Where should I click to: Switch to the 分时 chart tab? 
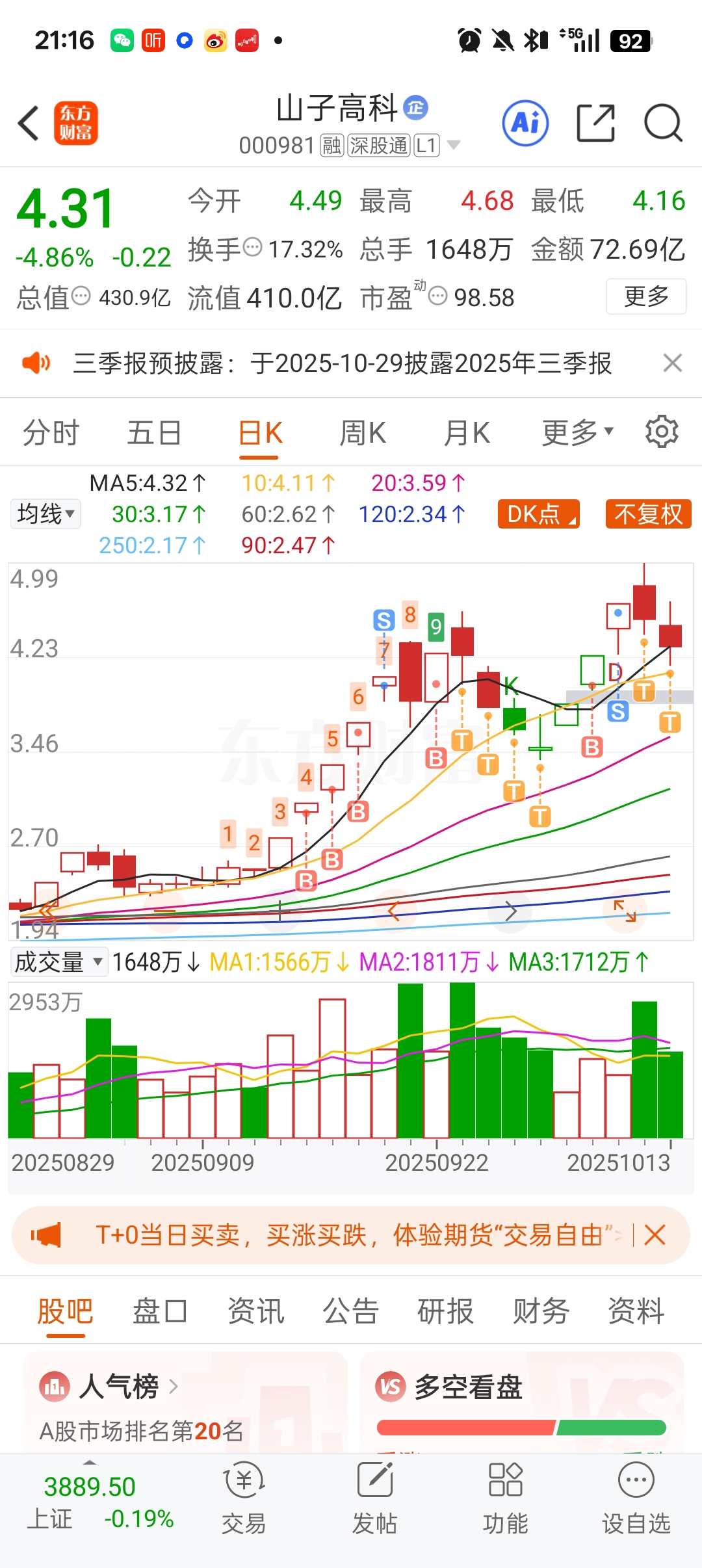tap(51, 433)
